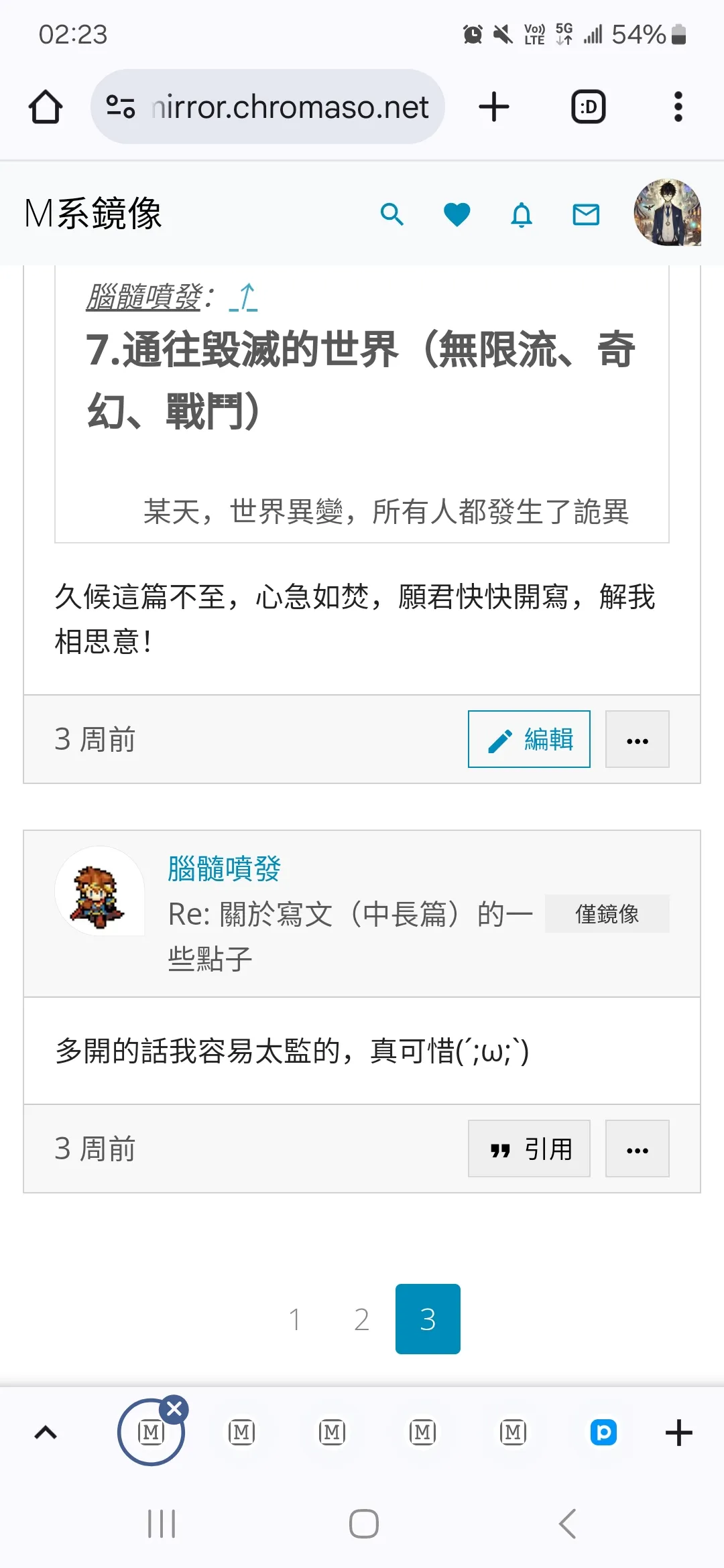Tap the 編輯 button on my post
The height and width of the screenshot is (1568, 724).
[x=529, y=739]
